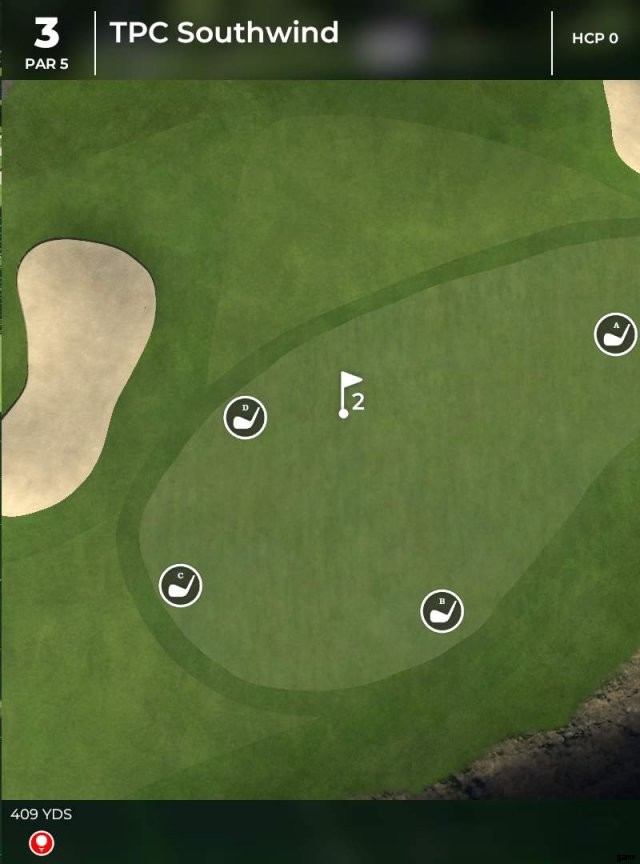
Task: Tap the flag pin labeled 2
Action: click(x=349, y=394)
